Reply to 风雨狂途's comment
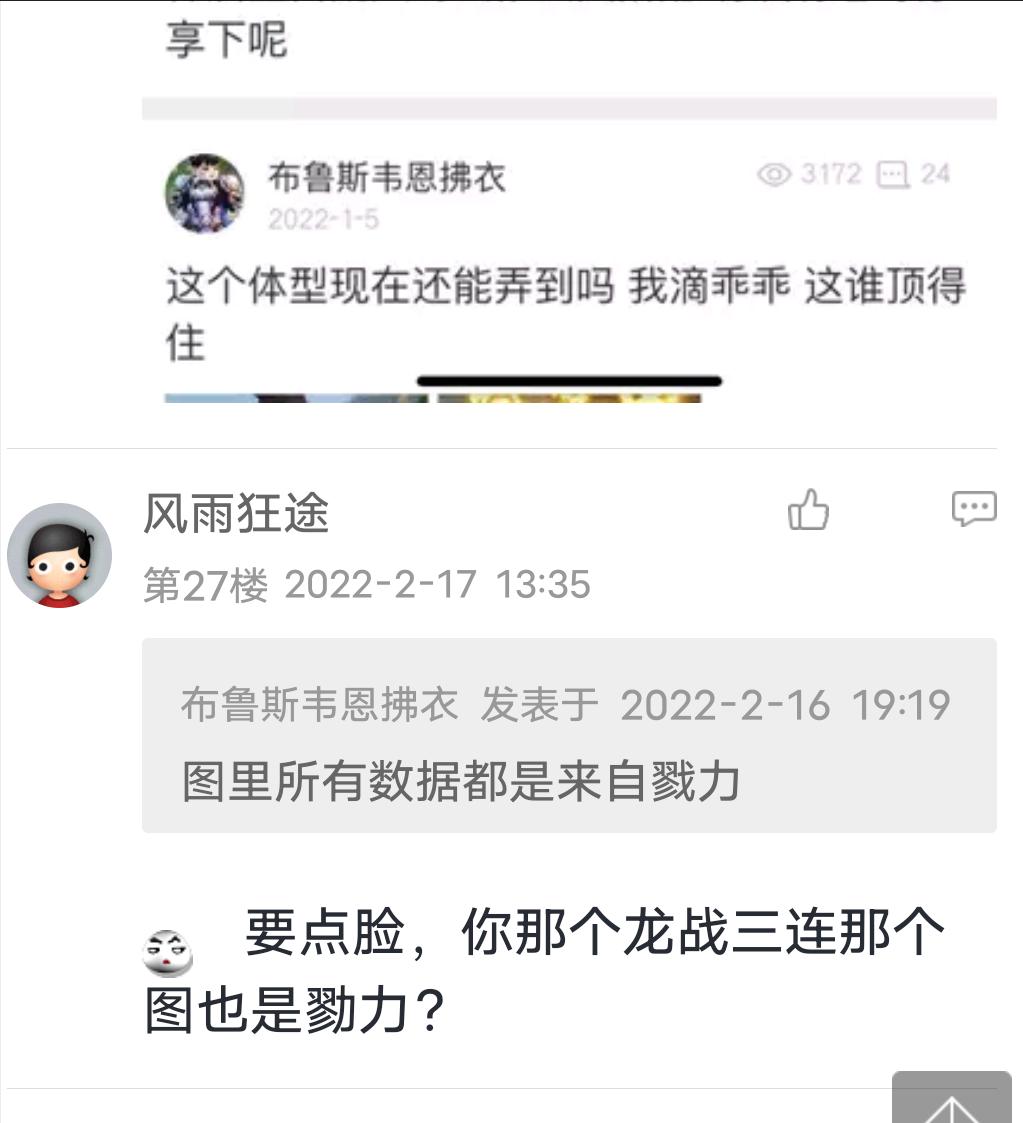The height and width of the screenshot is (1123, 1023). [x=973, y=508]
